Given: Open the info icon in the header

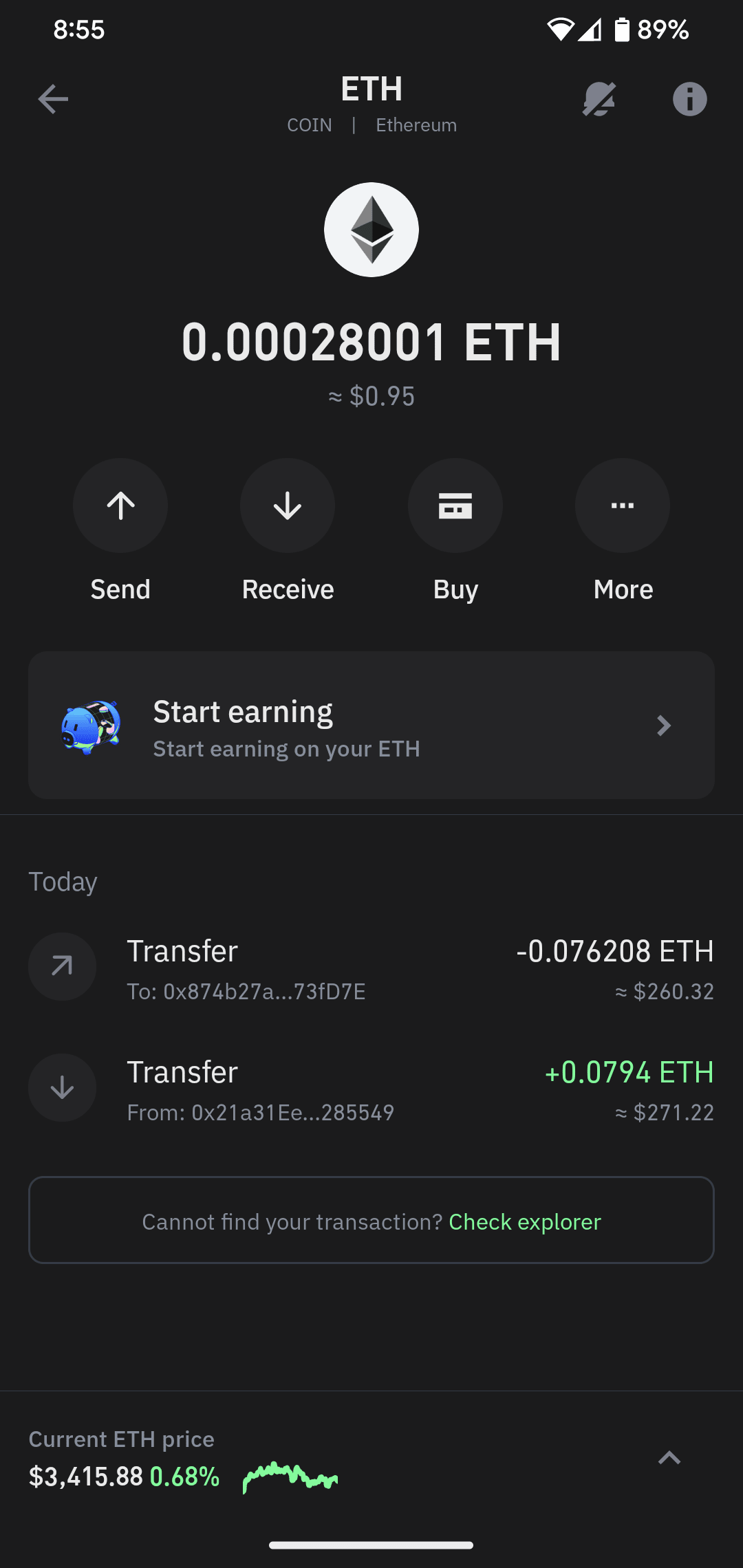Looking at the screenshot, I should click(689, 98).
